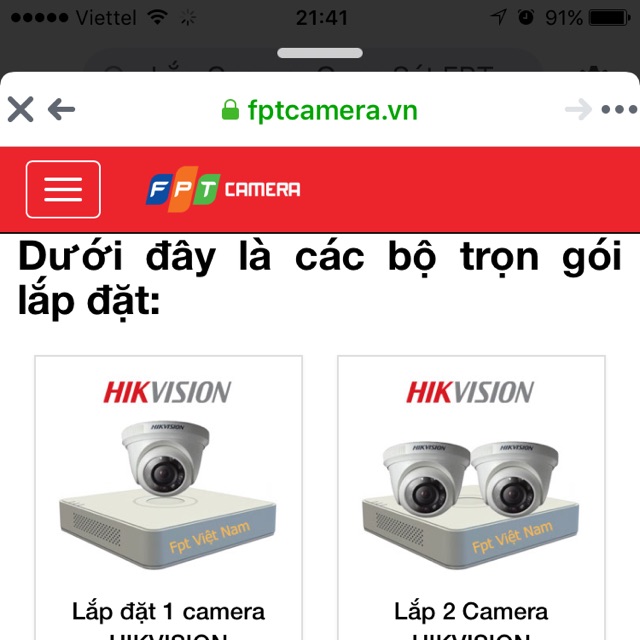This screenshot has height=640, width=640.
Task: Go forward to the next page
Action: click(578, 109)
